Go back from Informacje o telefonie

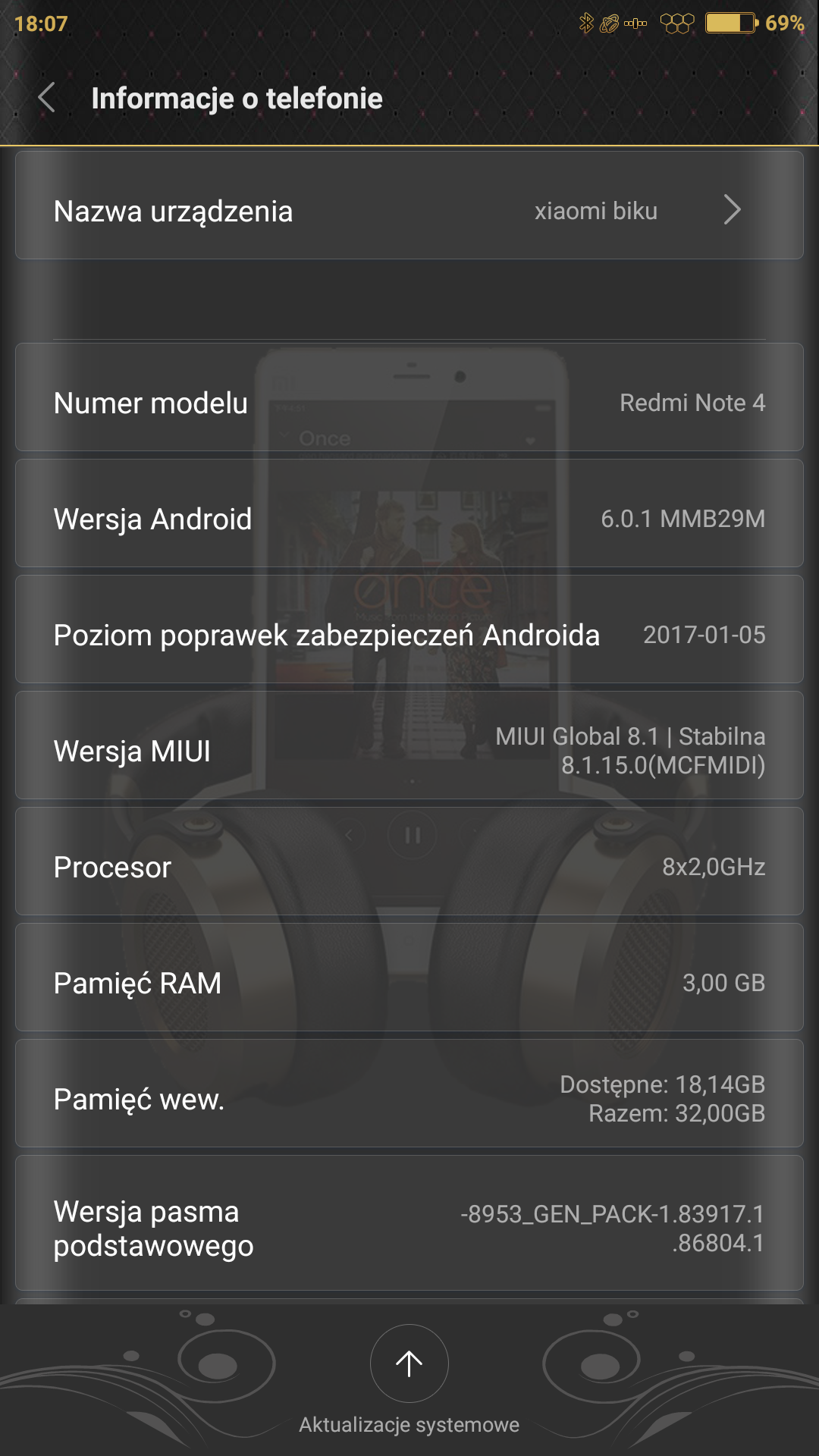(x=47, y=98)
